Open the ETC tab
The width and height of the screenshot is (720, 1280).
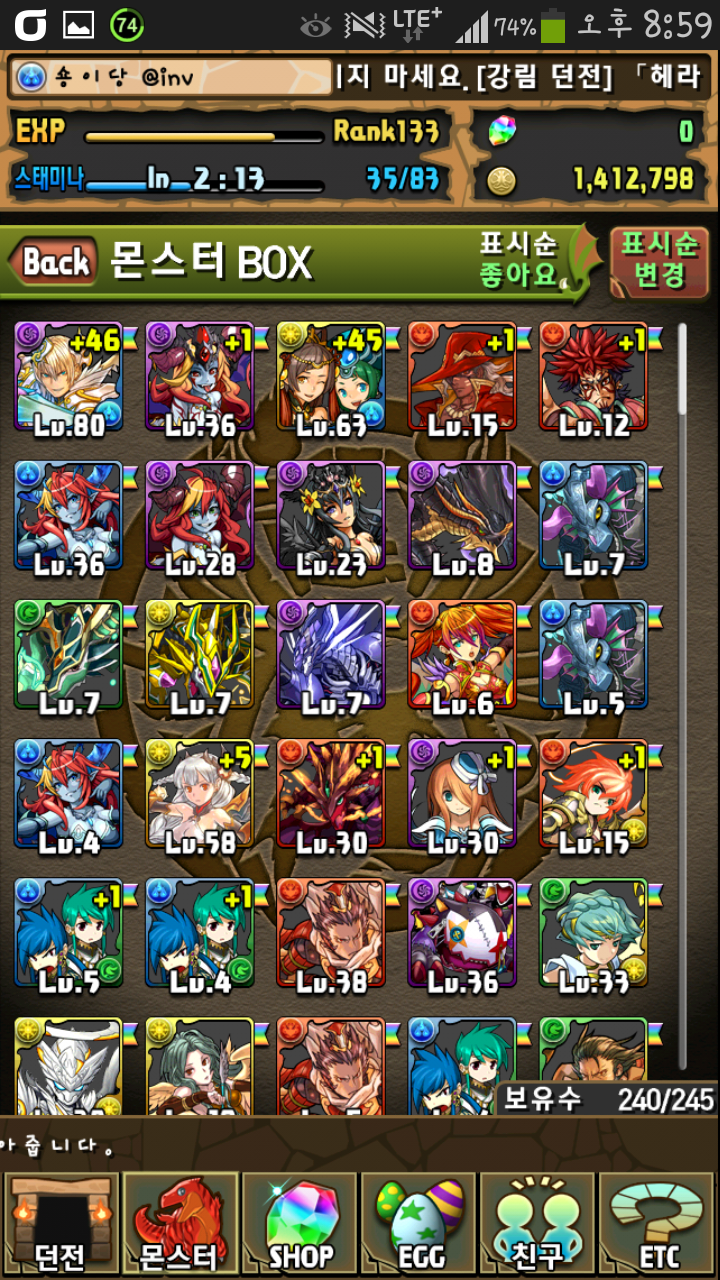point(659,1226)
